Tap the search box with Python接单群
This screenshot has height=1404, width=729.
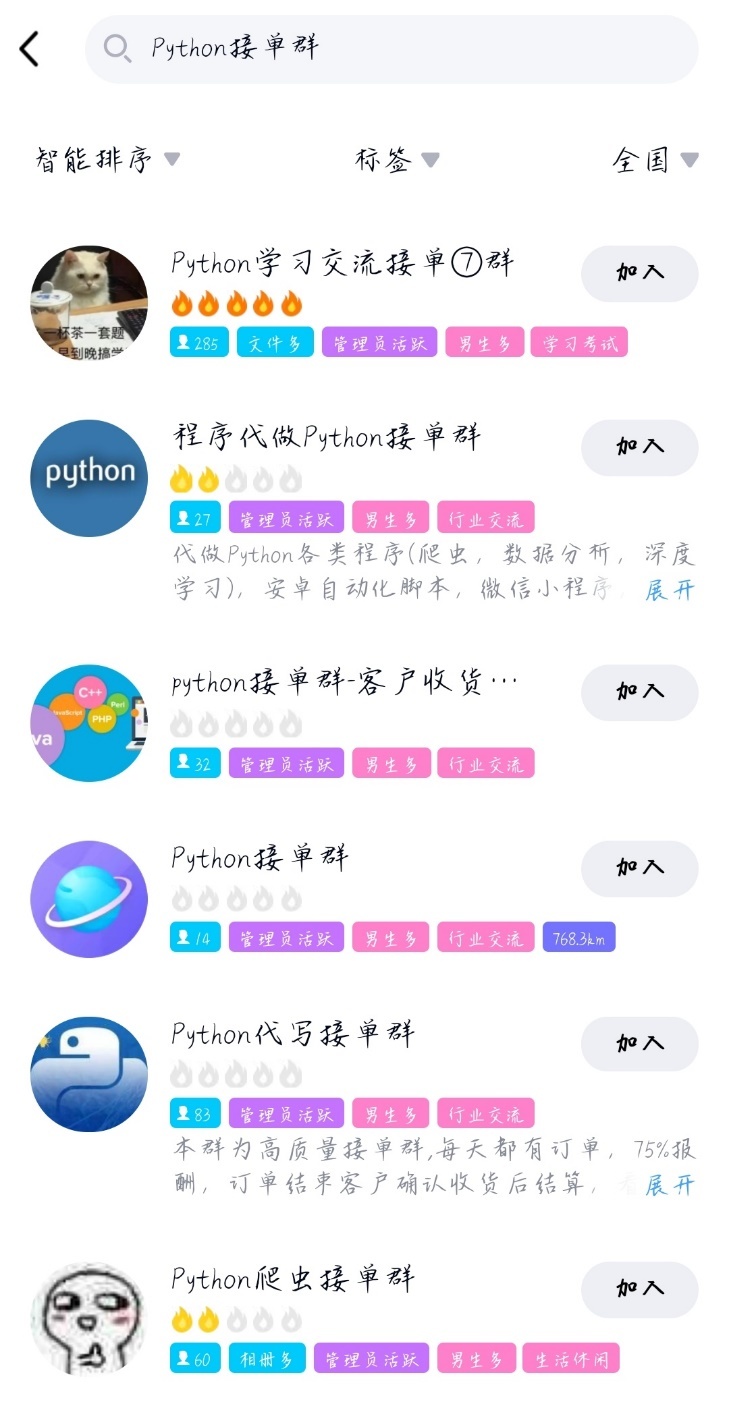(x=390, y=48)
